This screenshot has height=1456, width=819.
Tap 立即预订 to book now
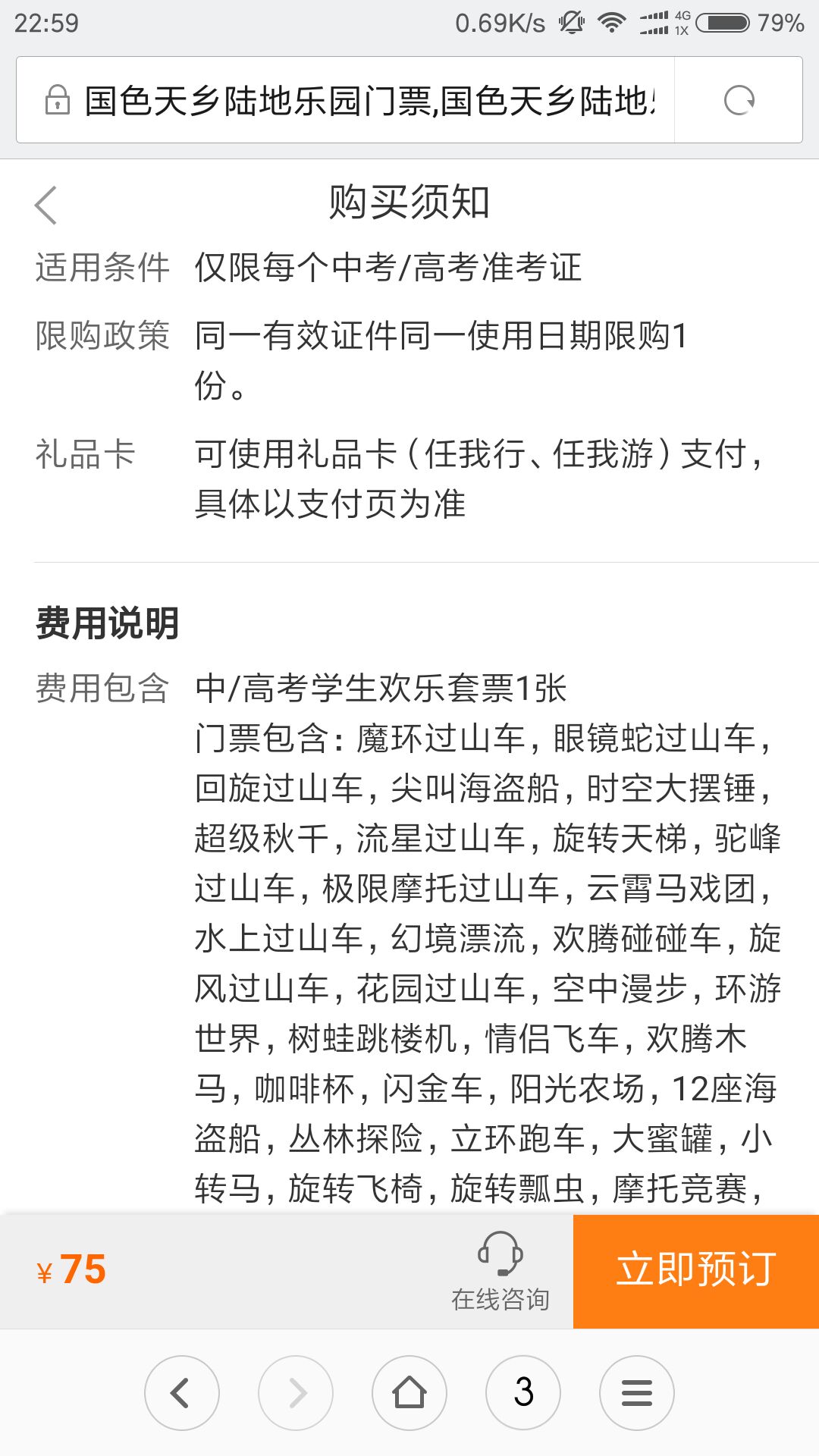[696, 1271]
